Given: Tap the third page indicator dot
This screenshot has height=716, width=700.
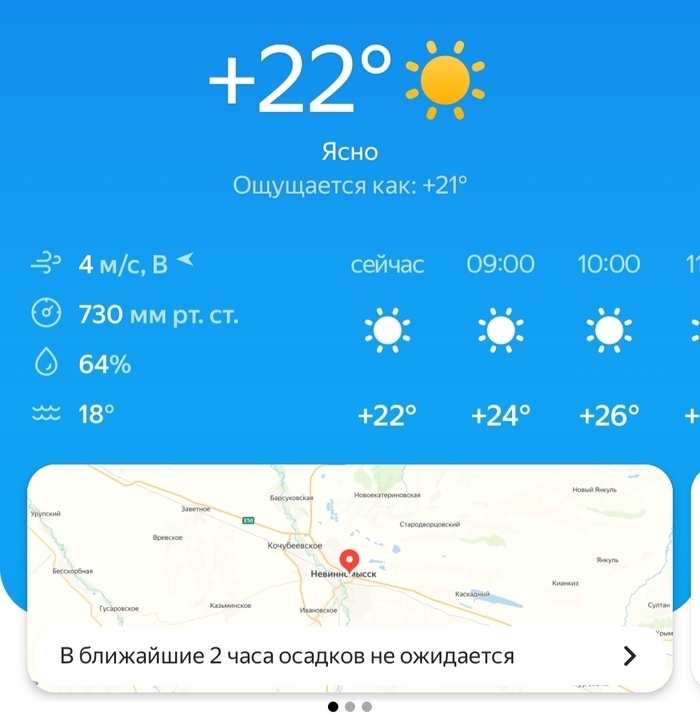Looking at the screenshot, I should [367, 706].
